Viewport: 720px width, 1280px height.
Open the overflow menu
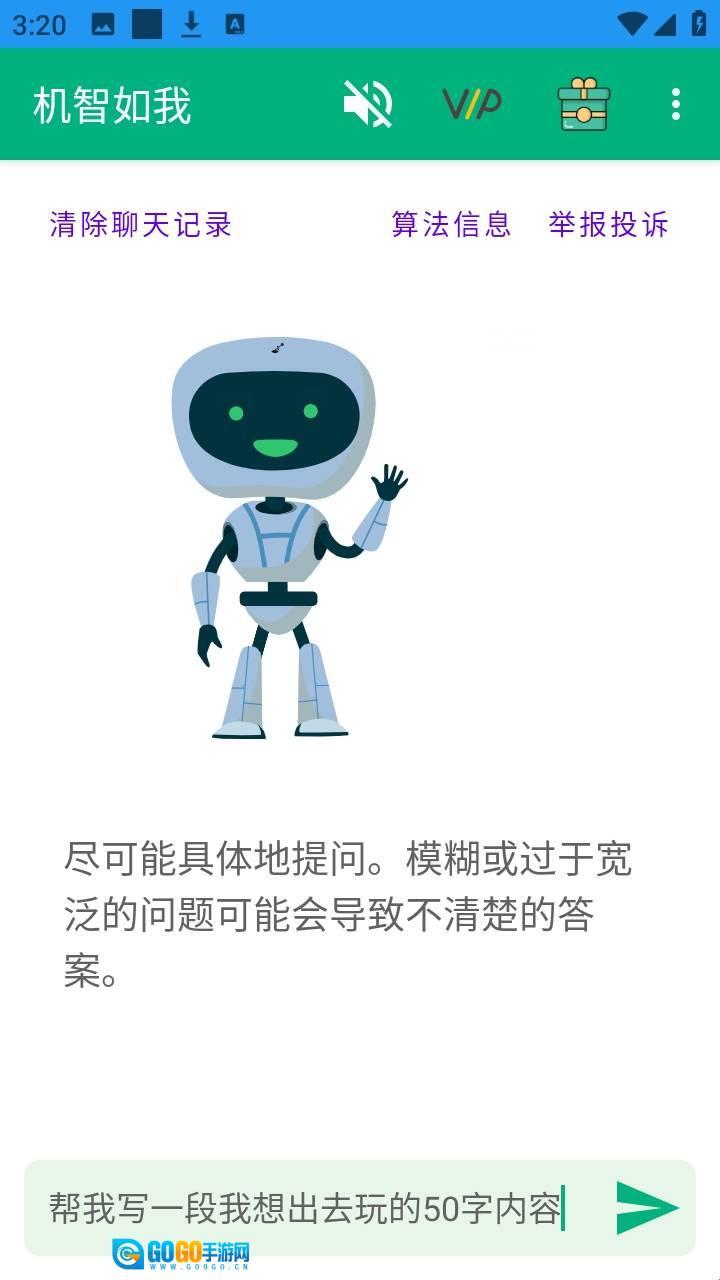tap(676, 104)
